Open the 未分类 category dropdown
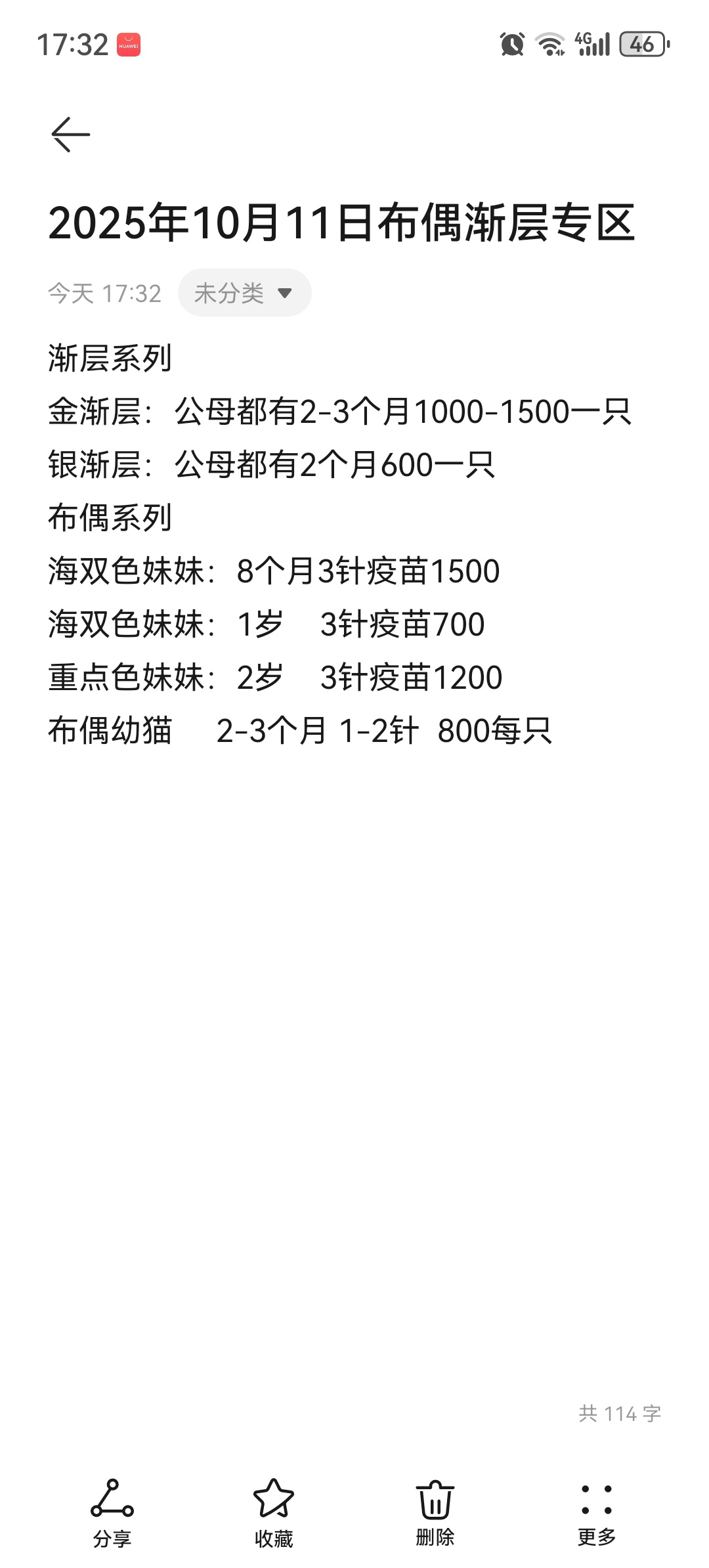Image resolution: width=709 pixels, height=1568 pixels. click(x=244, y=293)
